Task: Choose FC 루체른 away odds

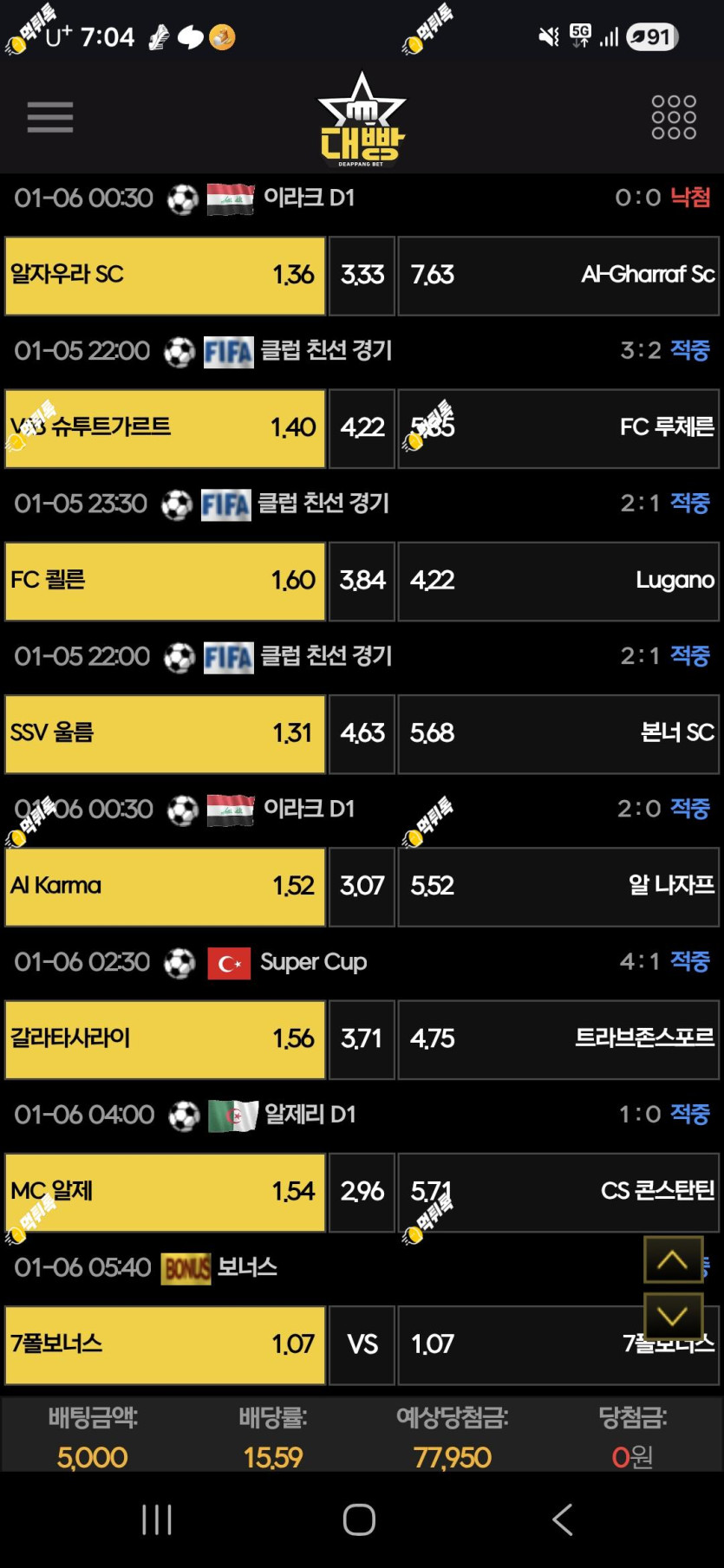Action: click(x=558, y=428)
